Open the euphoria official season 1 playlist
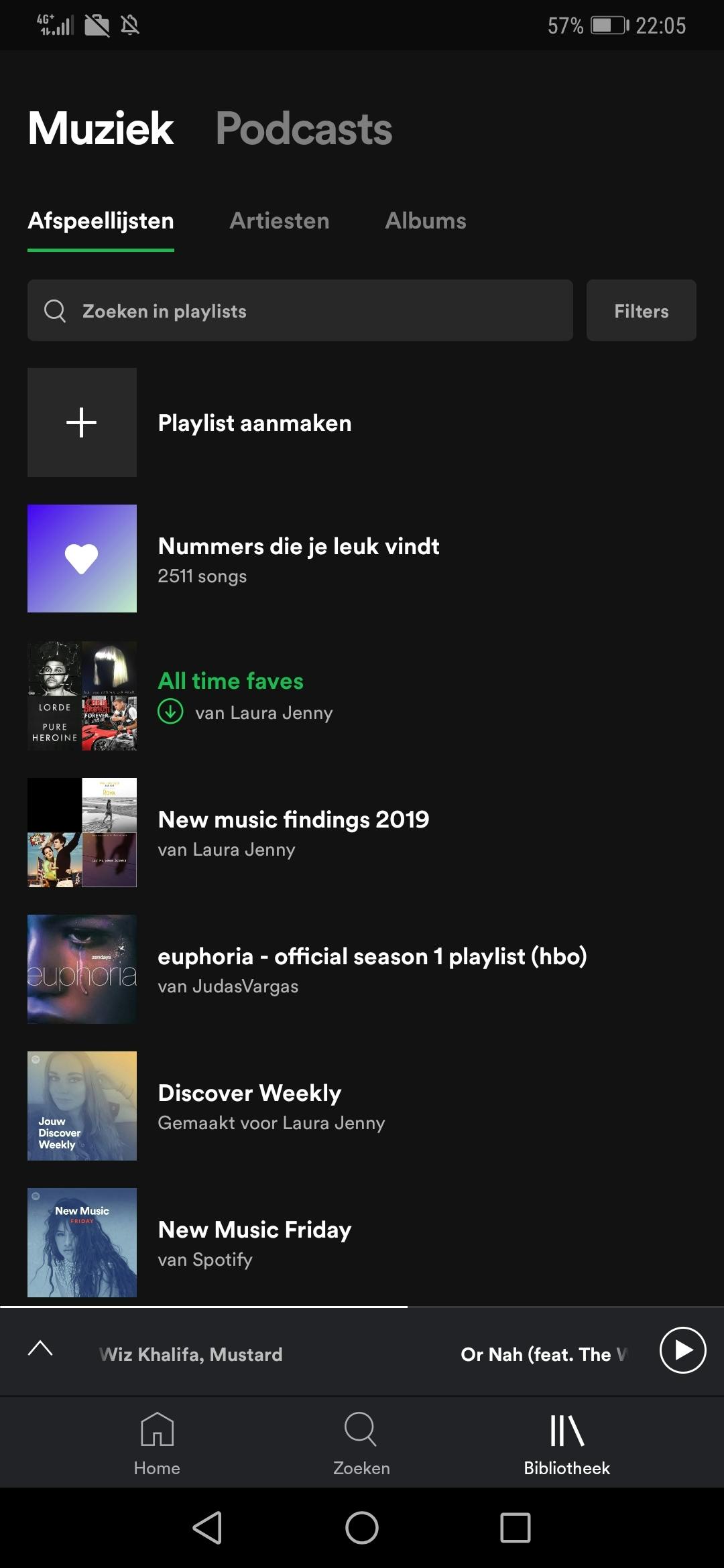The height and width of the screenshot is (1568, 724). [x=372, y=969]
